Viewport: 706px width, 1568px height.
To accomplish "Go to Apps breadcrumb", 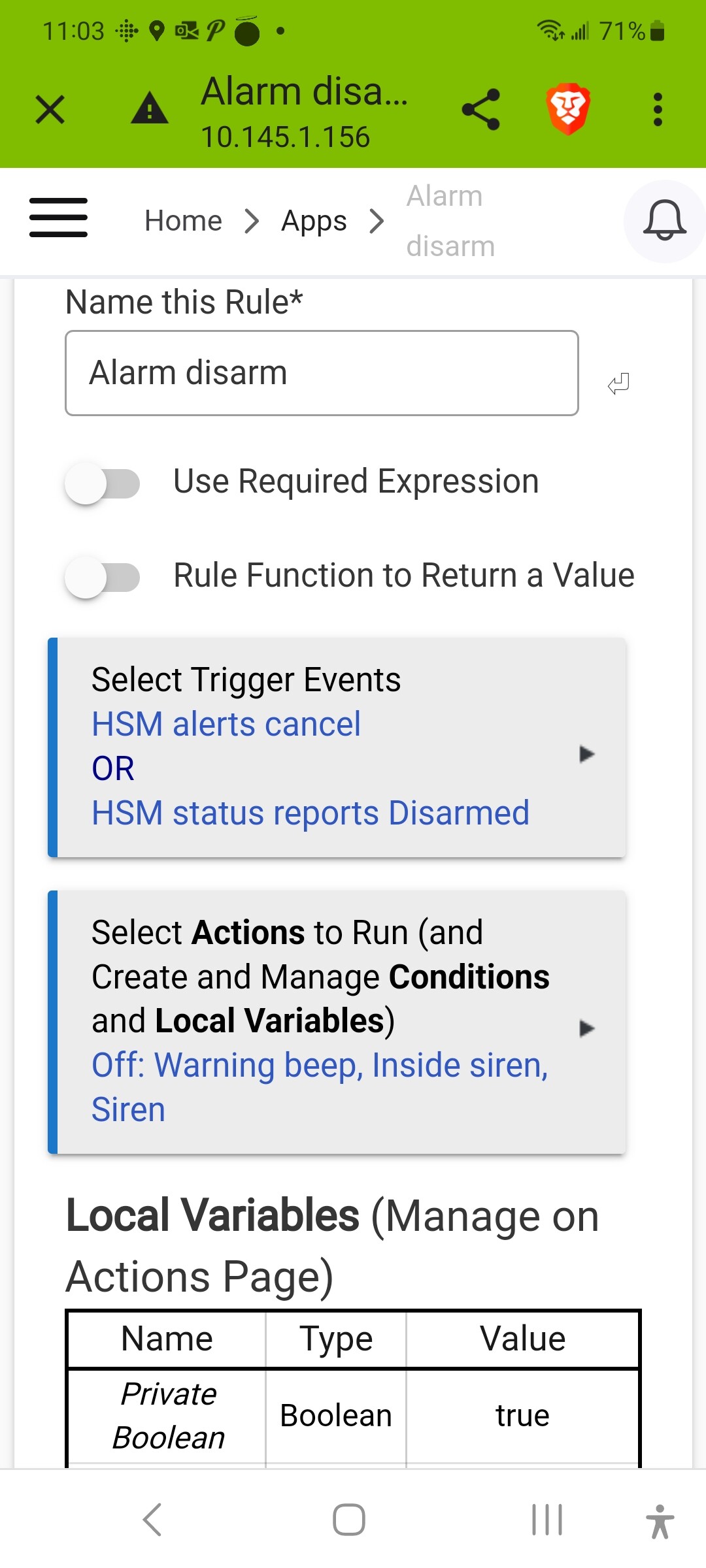I will click(314, 221).
